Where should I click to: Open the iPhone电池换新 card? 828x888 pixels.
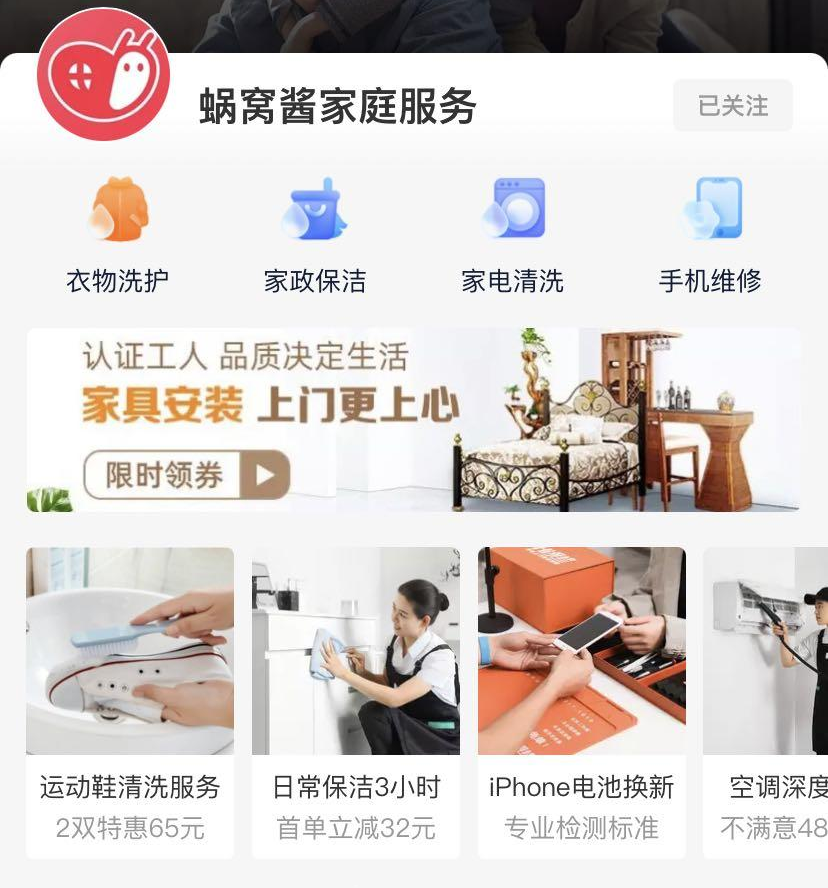[582, 700]
